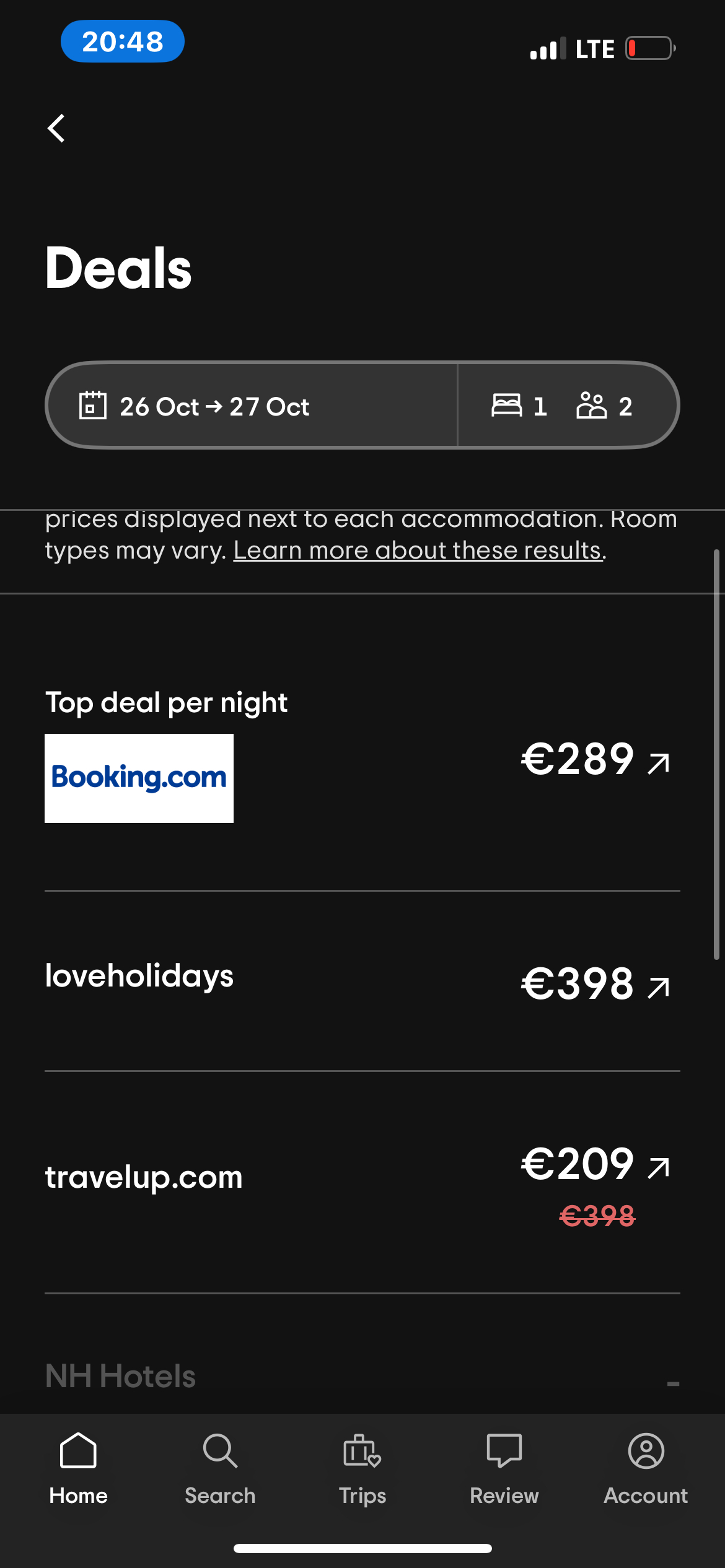Open the date range selector
The image size is (725, 1568).
click(x=251, y=406)
